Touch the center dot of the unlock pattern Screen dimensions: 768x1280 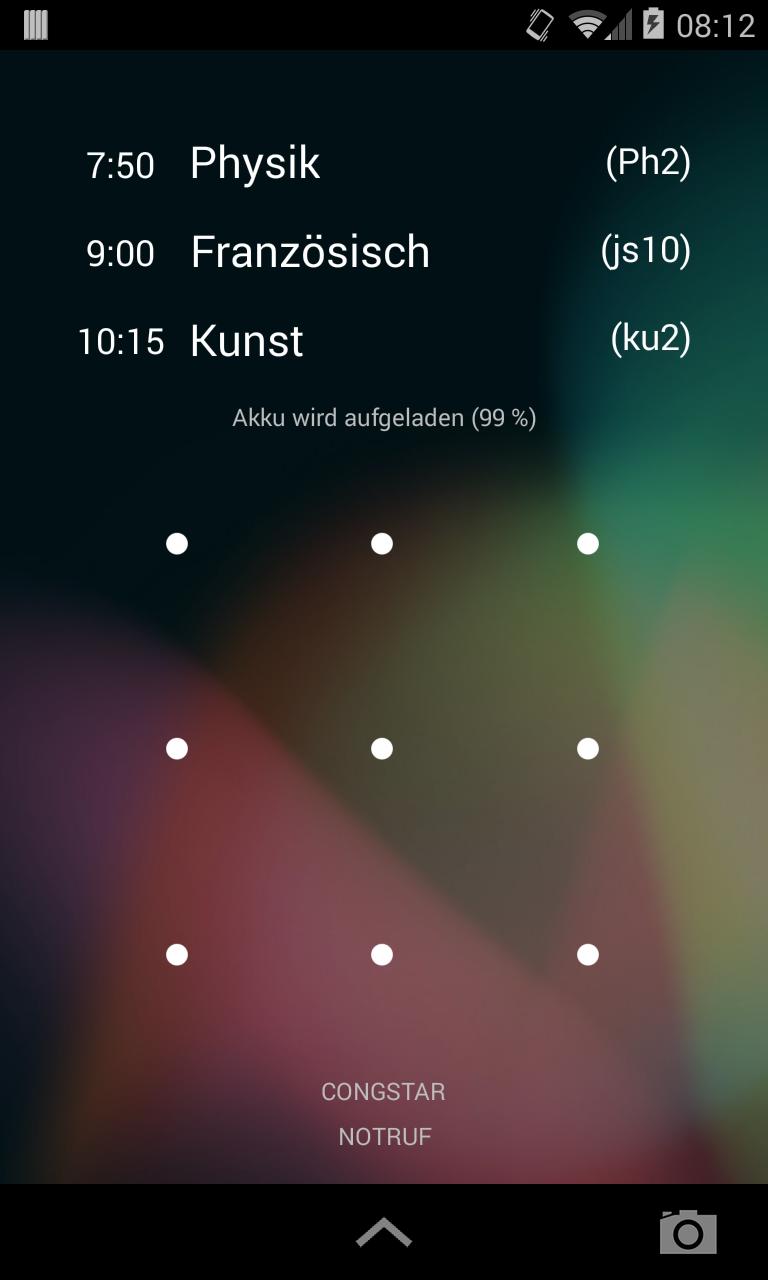[382, 749]
